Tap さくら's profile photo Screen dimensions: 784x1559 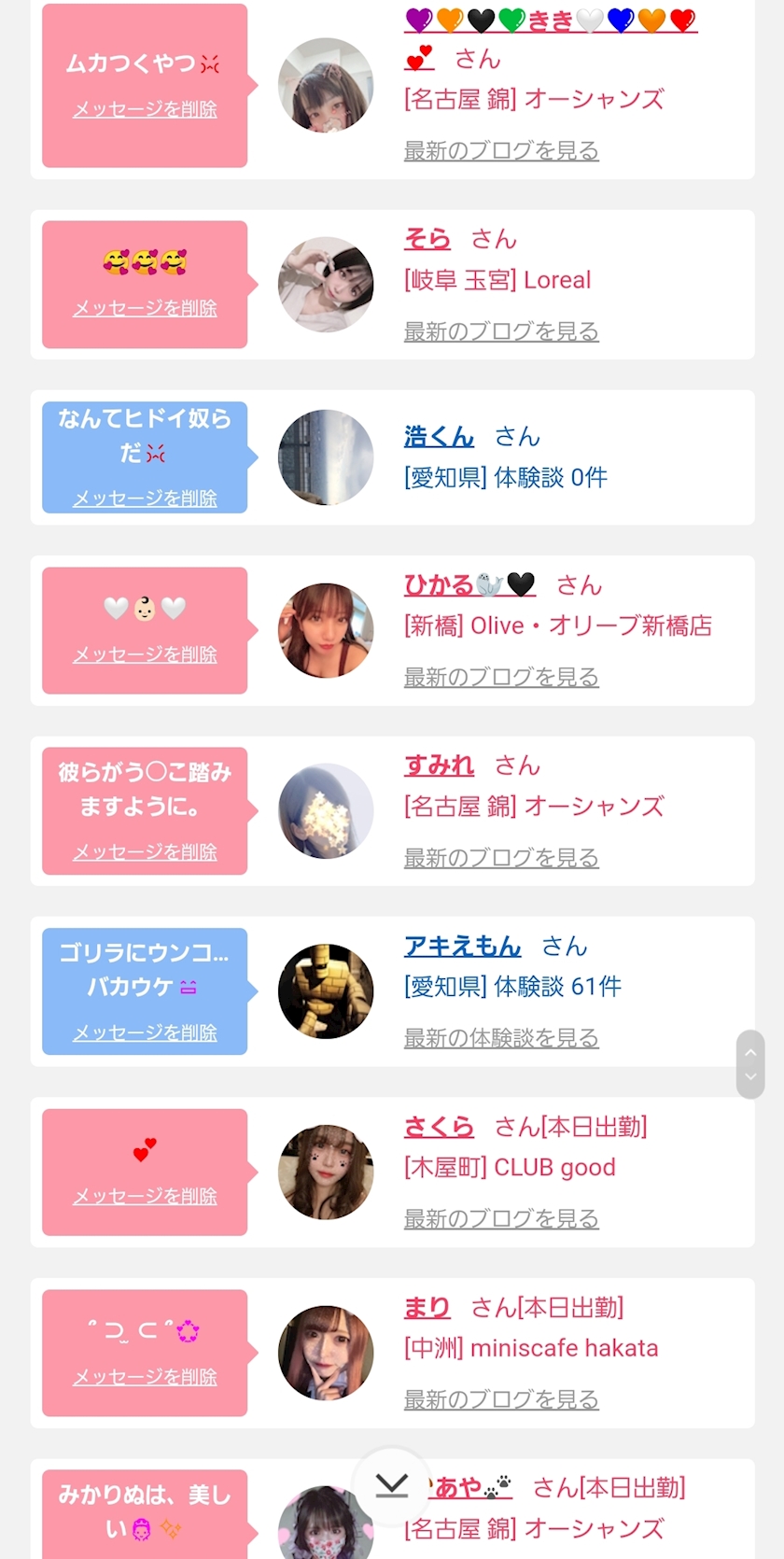326,1173
